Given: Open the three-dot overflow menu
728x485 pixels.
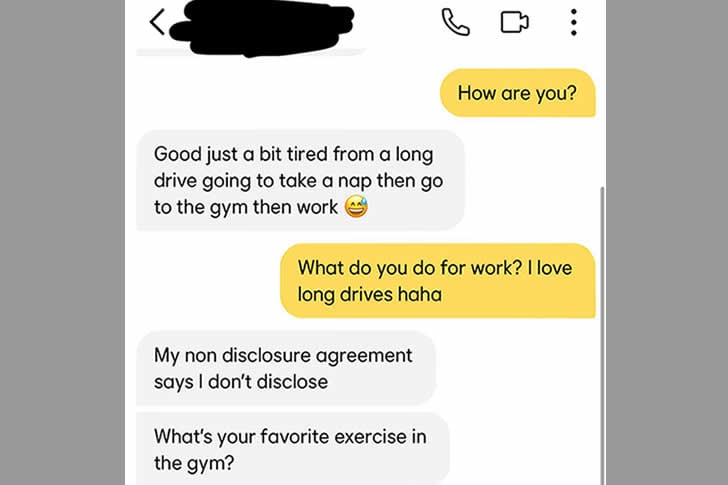Looking at the screenshot, I should tap(573, 22).
